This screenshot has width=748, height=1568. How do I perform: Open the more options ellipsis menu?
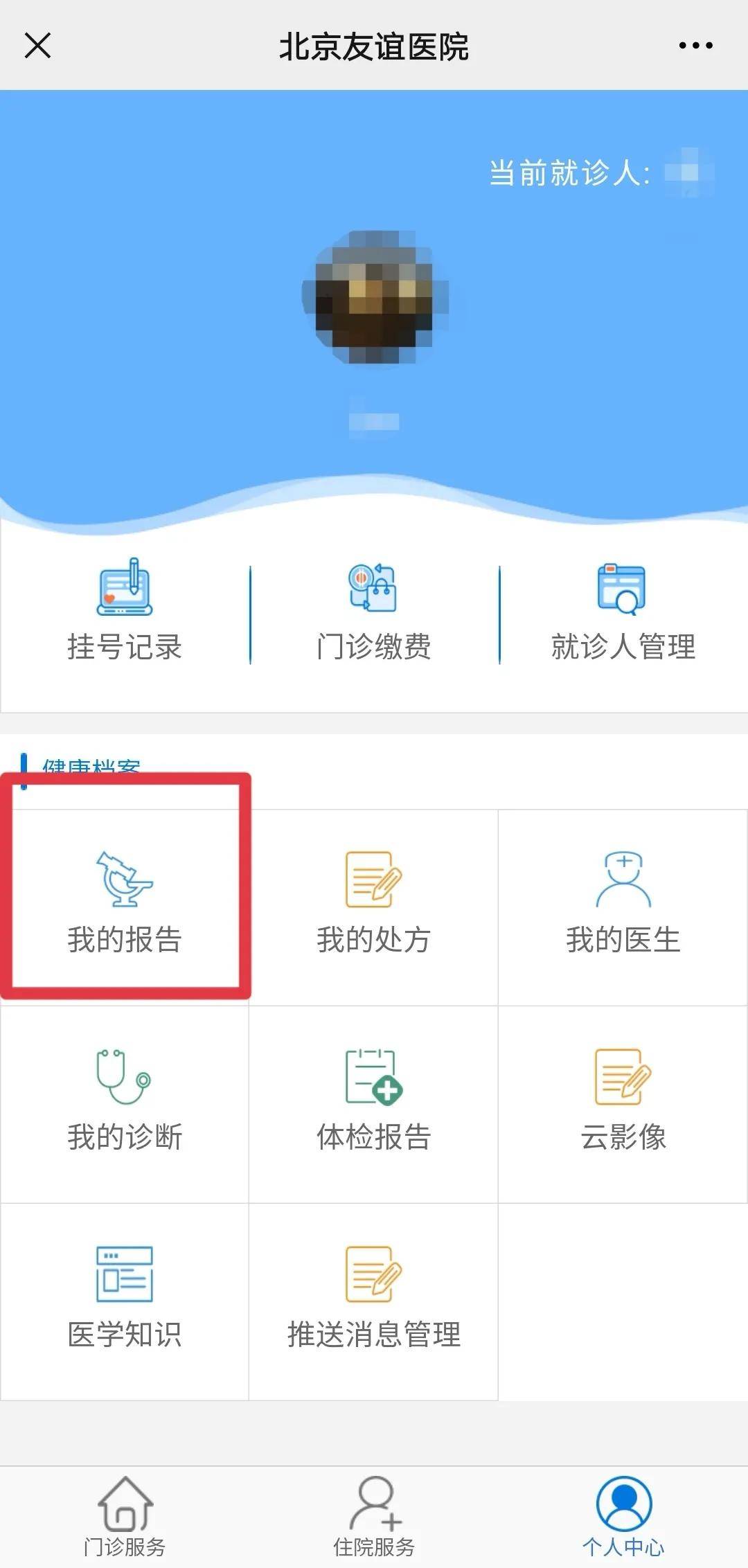point(695,45)
